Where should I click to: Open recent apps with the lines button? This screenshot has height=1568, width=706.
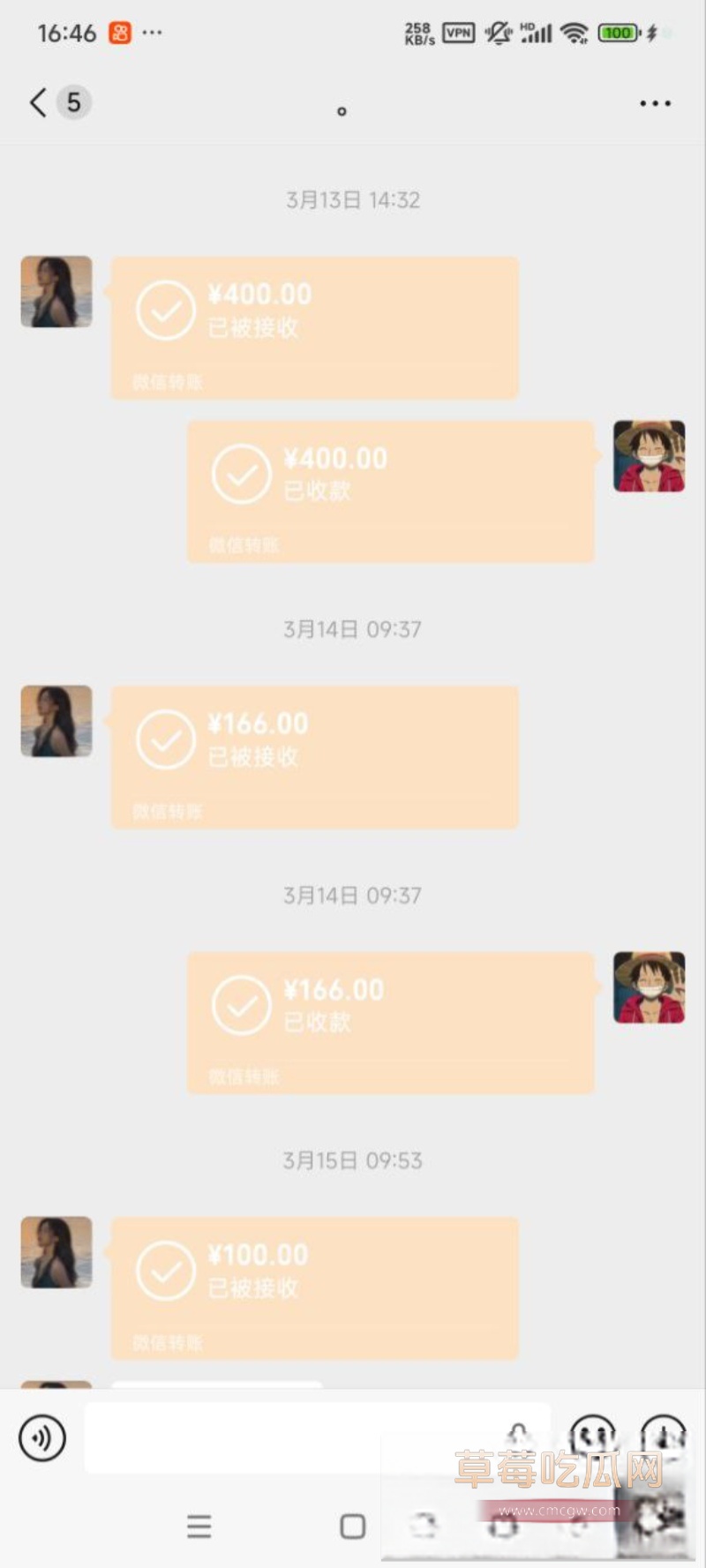199,1527
